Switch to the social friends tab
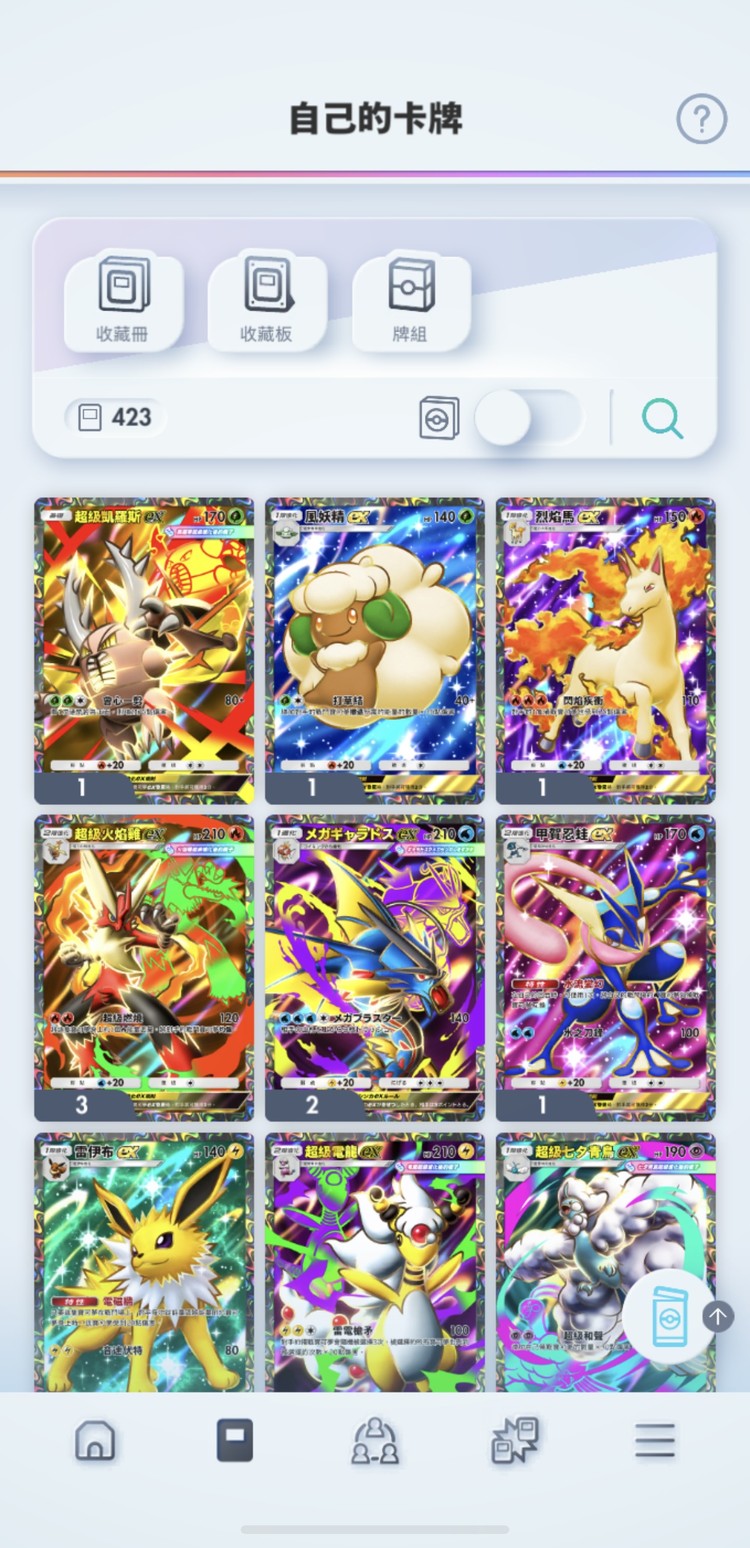The image size is (750, 1548). pos(375,1441)
